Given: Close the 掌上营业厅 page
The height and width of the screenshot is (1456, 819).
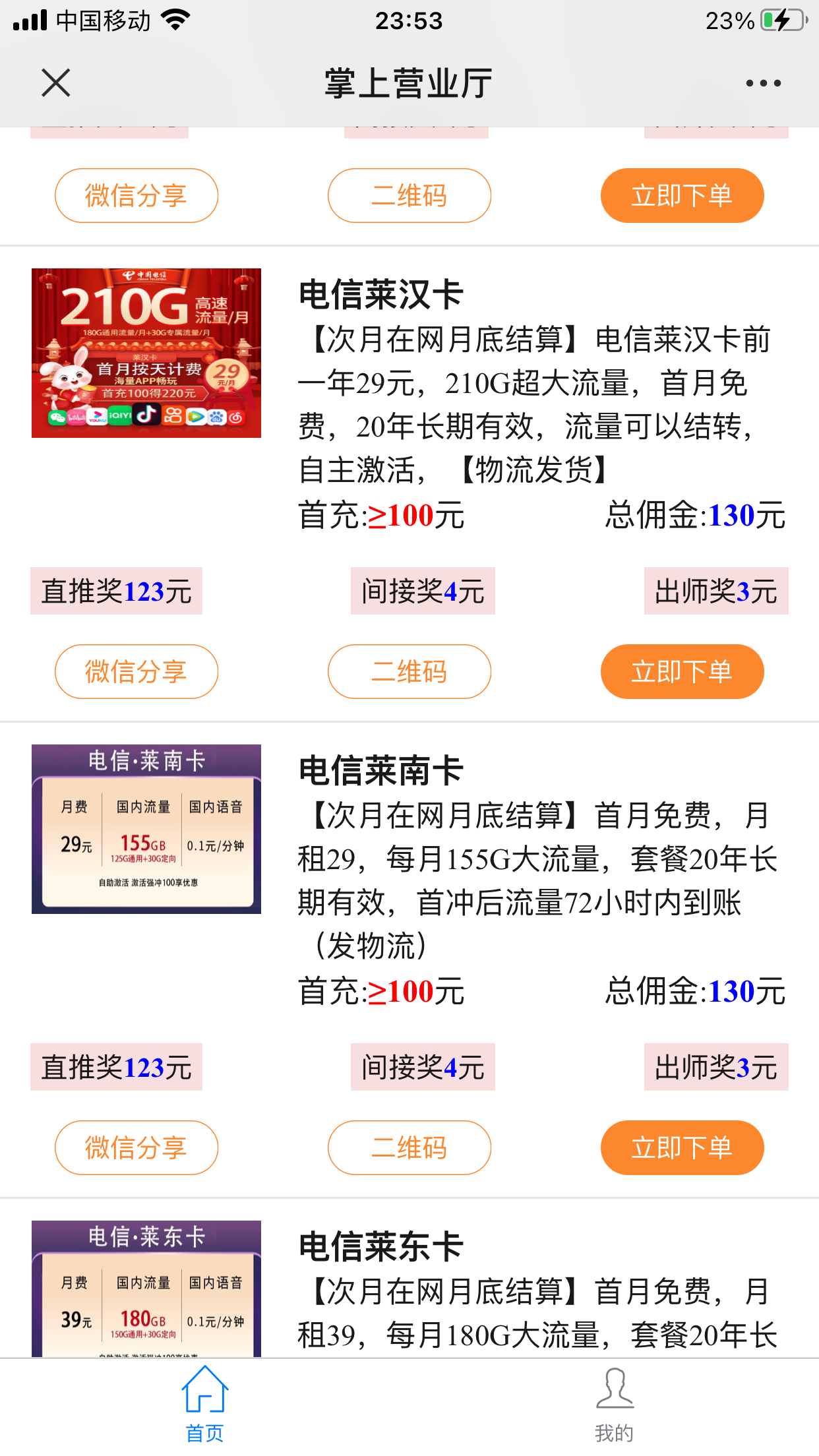Looking at the screenshot, I should pos(56,83).
